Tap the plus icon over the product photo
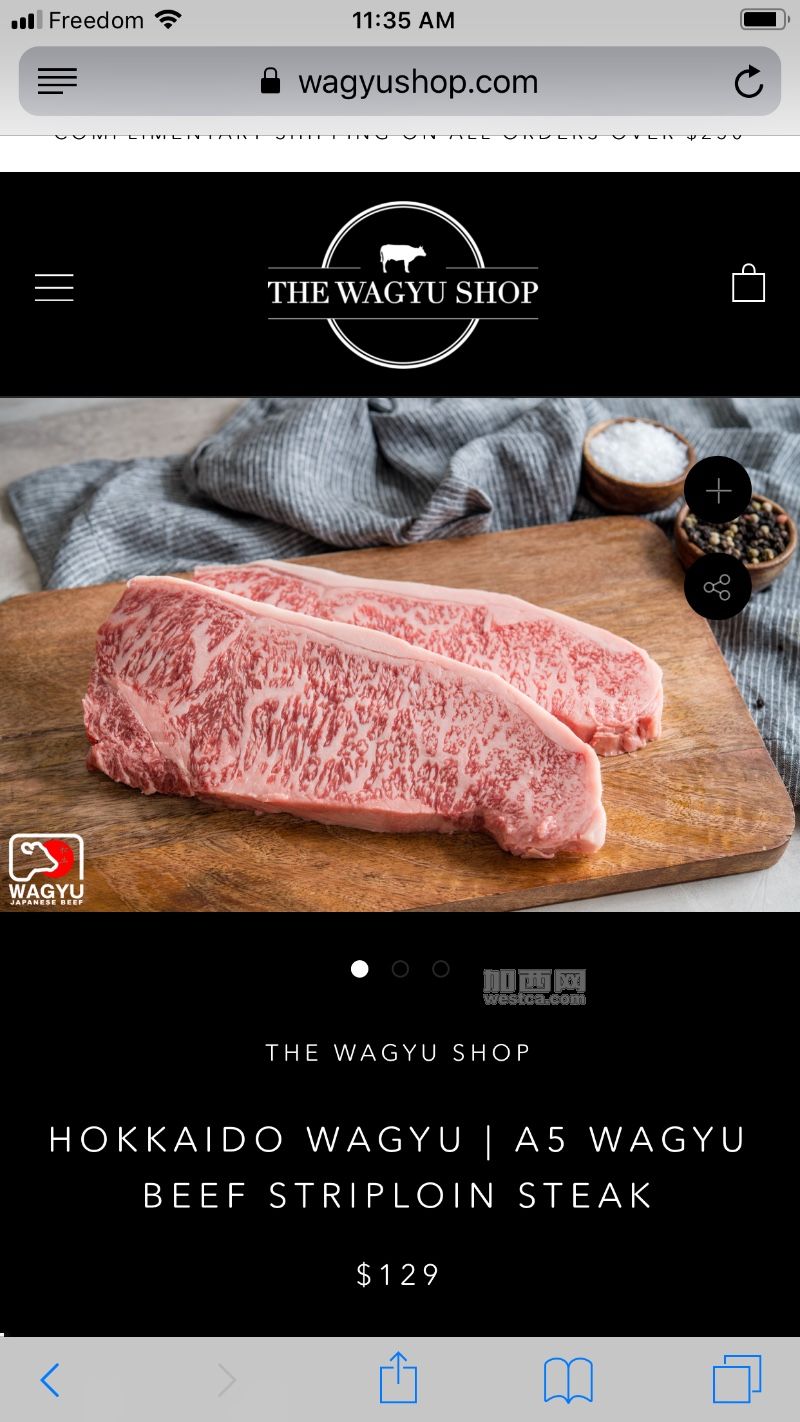The image size is (800, 1422). tap(718, 490)
